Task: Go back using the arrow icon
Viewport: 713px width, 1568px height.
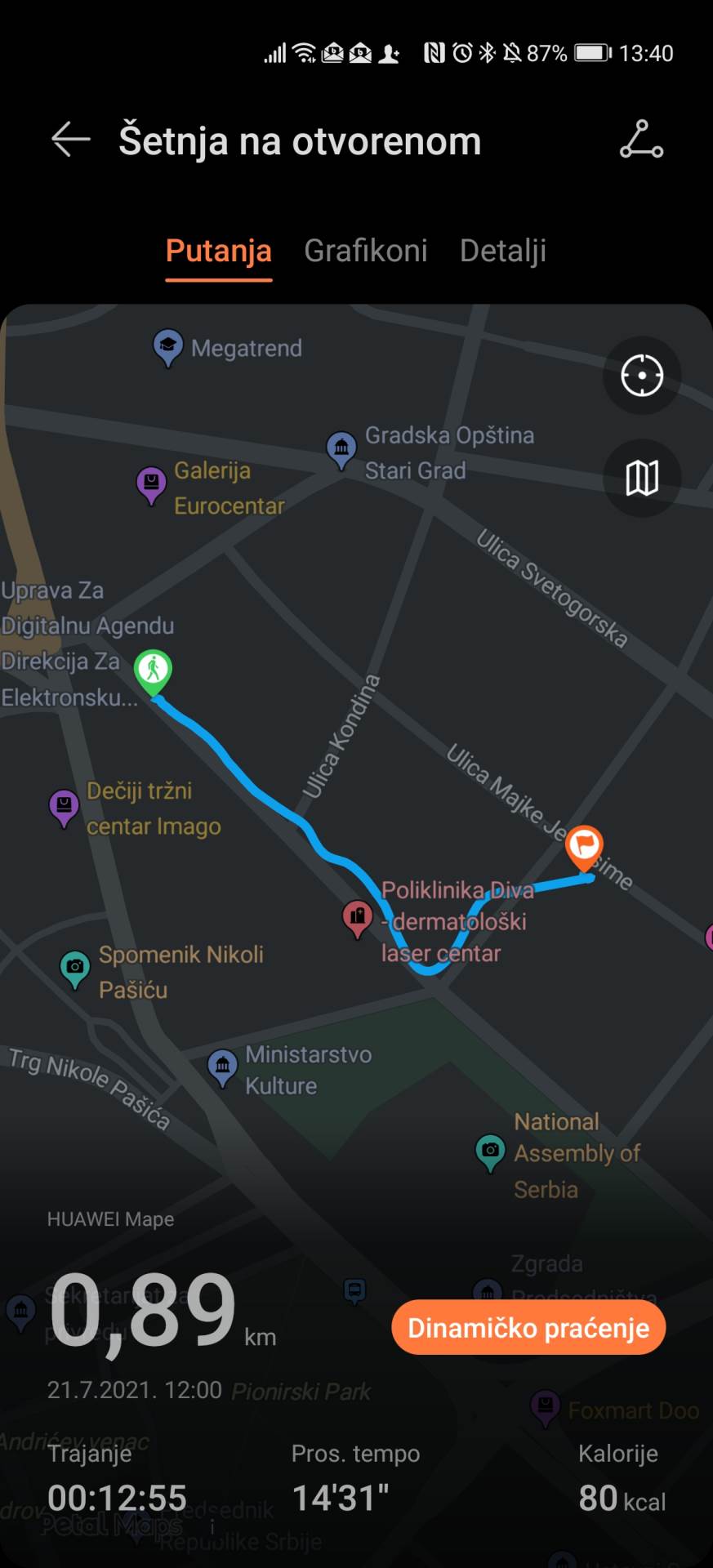Action: pos(71,140)
